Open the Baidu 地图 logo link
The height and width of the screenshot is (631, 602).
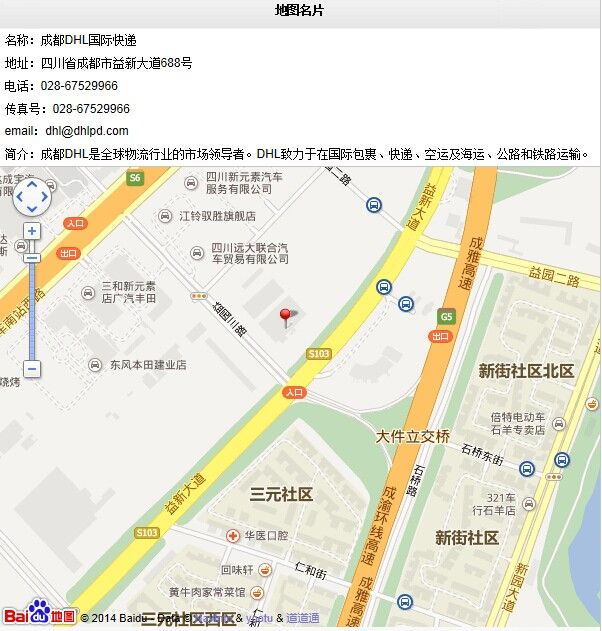[40, 614]
